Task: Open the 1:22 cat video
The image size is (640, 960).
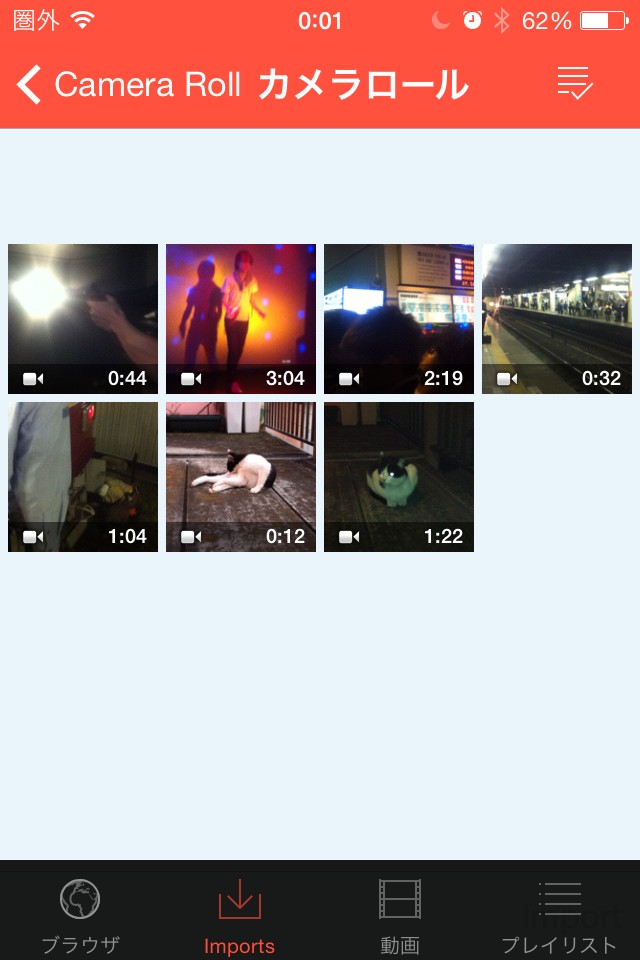Action: (x=399, y=476)
